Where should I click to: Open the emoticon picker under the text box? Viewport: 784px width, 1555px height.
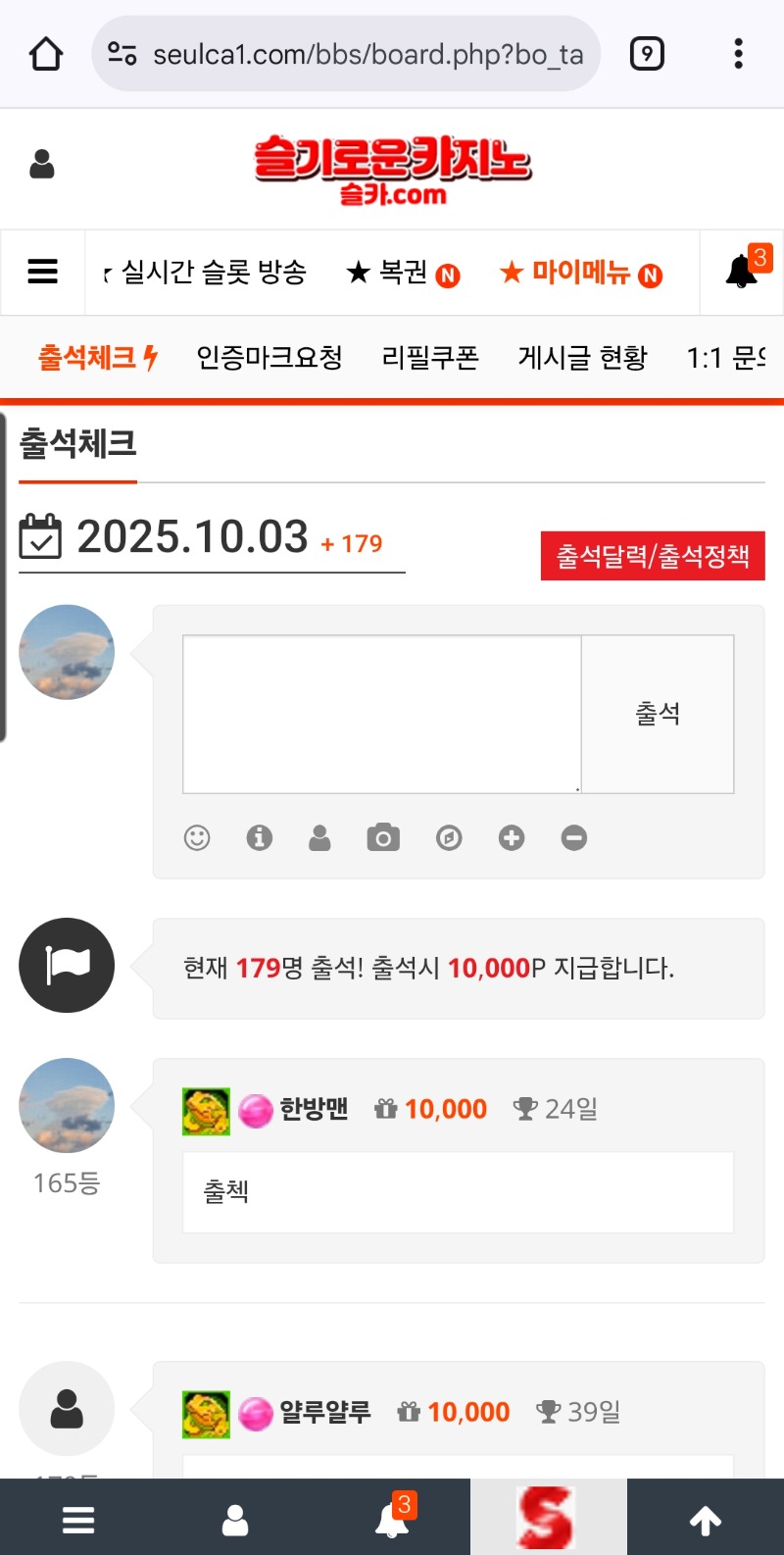click(197, 837)
